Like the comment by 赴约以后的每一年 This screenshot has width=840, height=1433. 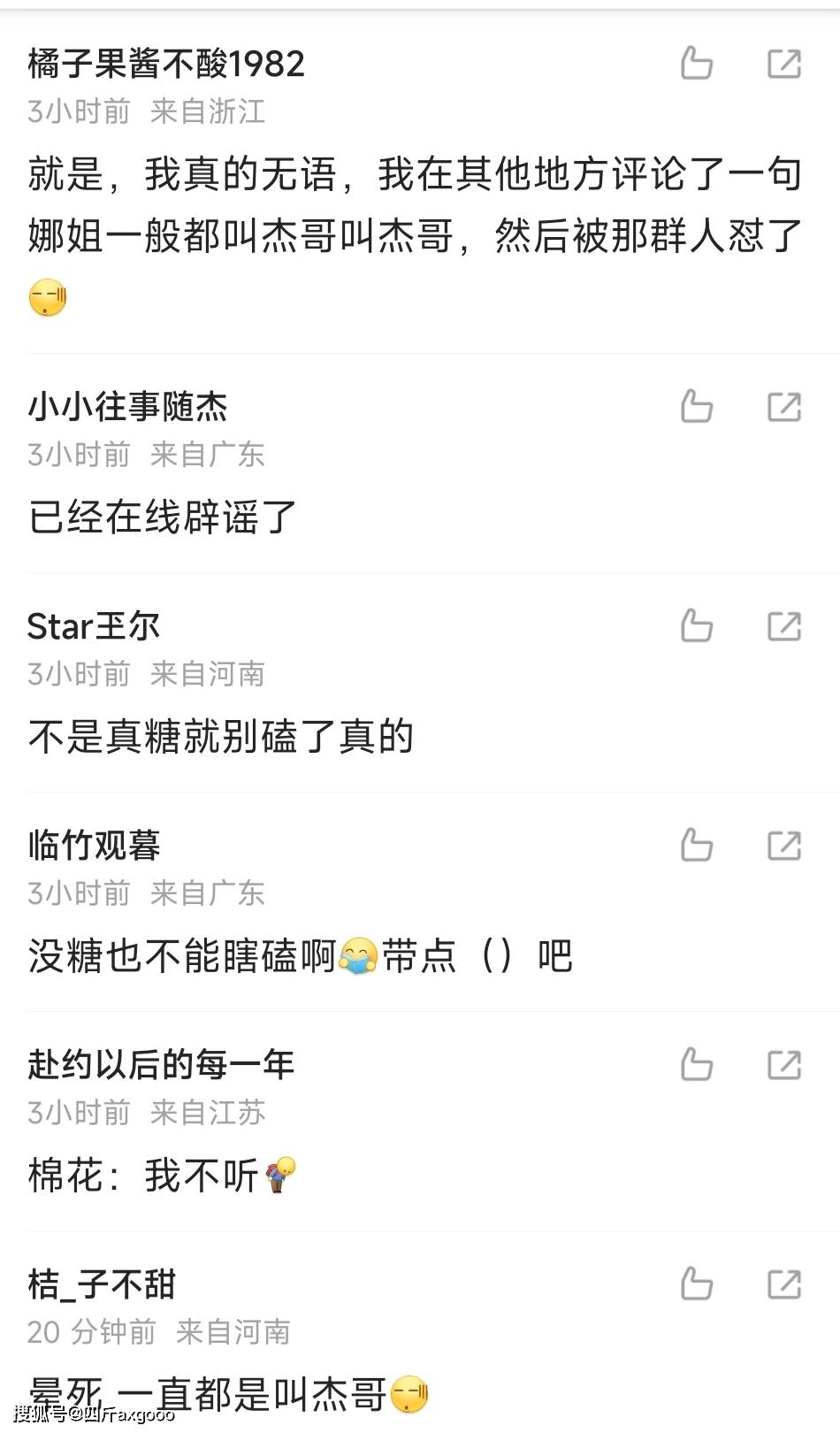point(697,1065)
